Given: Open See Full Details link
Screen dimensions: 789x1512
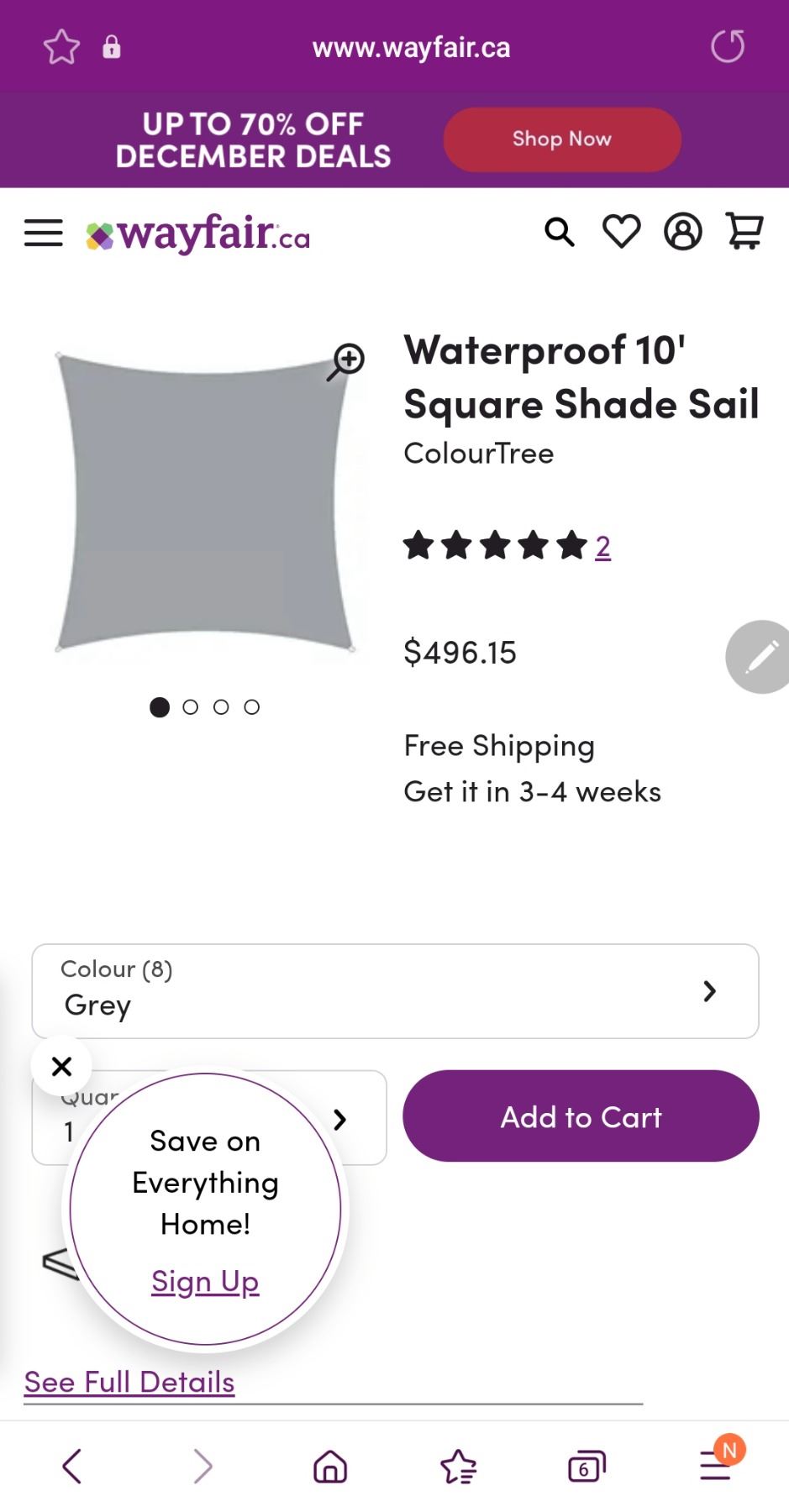Looking at the screenshot, I should tap(129, 1382).
